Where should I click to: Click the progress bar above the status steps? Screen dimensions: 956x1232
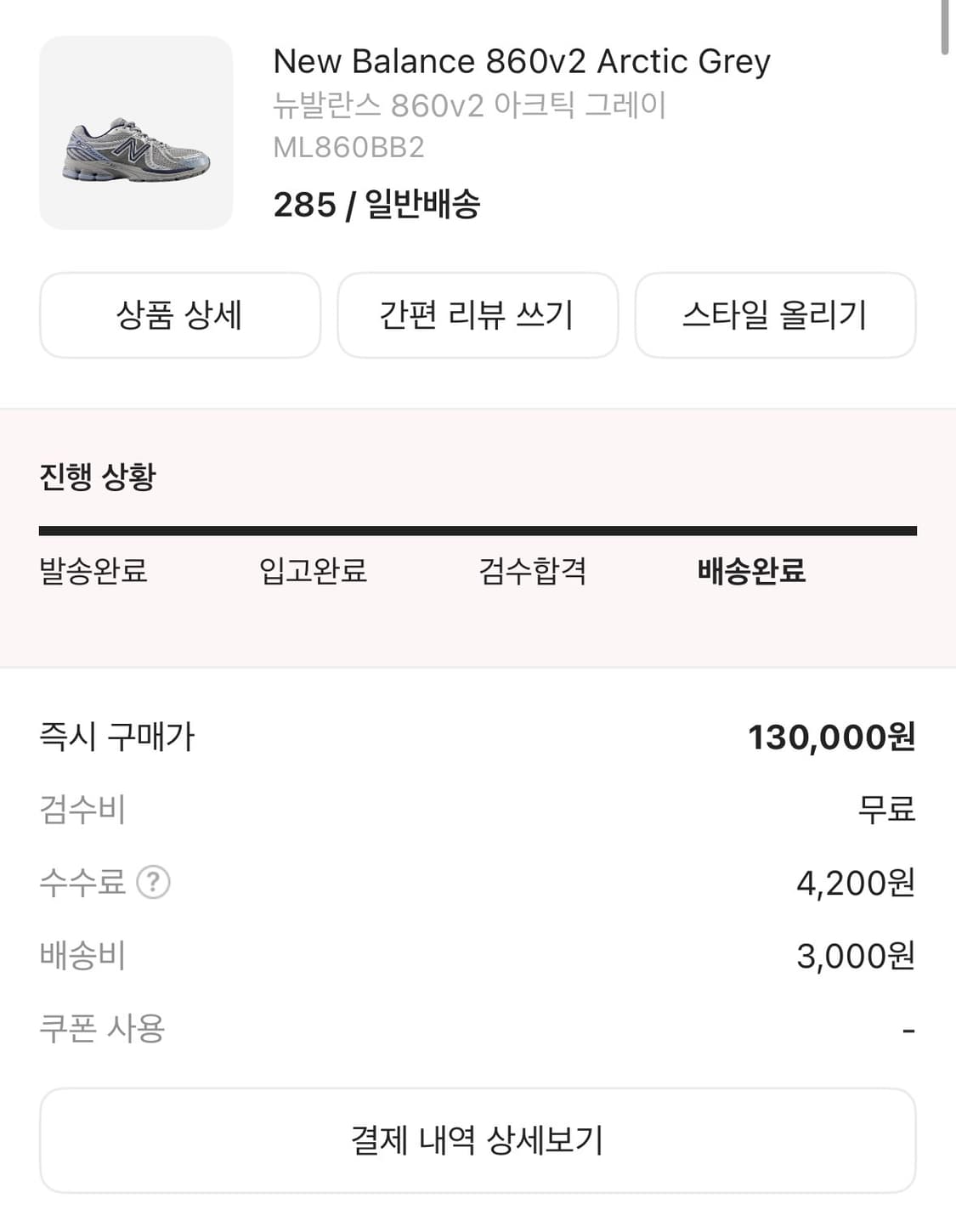(x=478, y=530)
